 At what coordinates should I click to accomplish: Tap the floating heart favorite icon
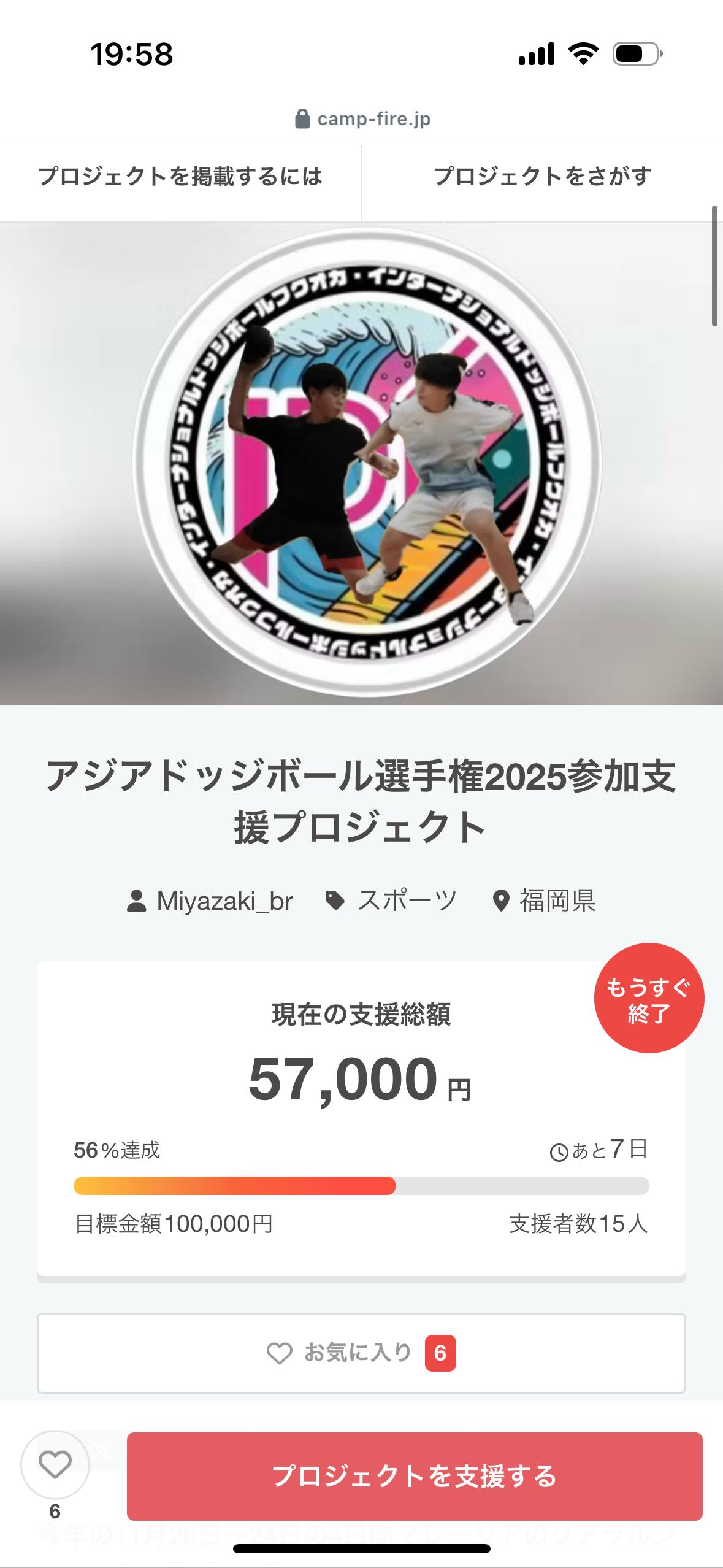tap(55, 1466)
